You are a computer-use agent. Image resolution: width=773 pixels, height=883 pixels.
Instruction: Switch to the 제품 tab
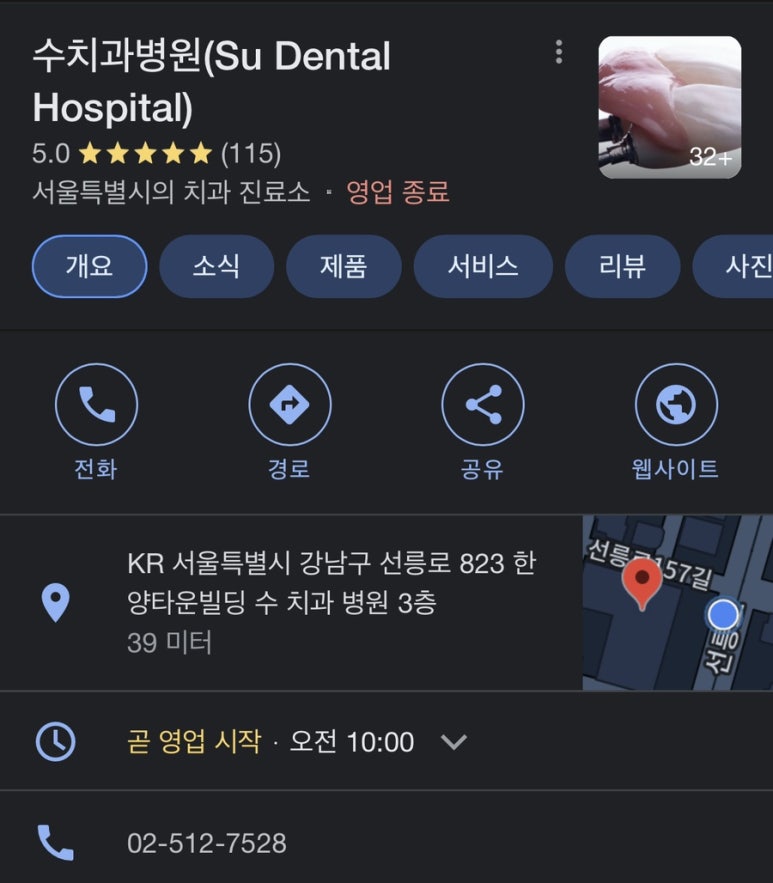tap(343, 266)
